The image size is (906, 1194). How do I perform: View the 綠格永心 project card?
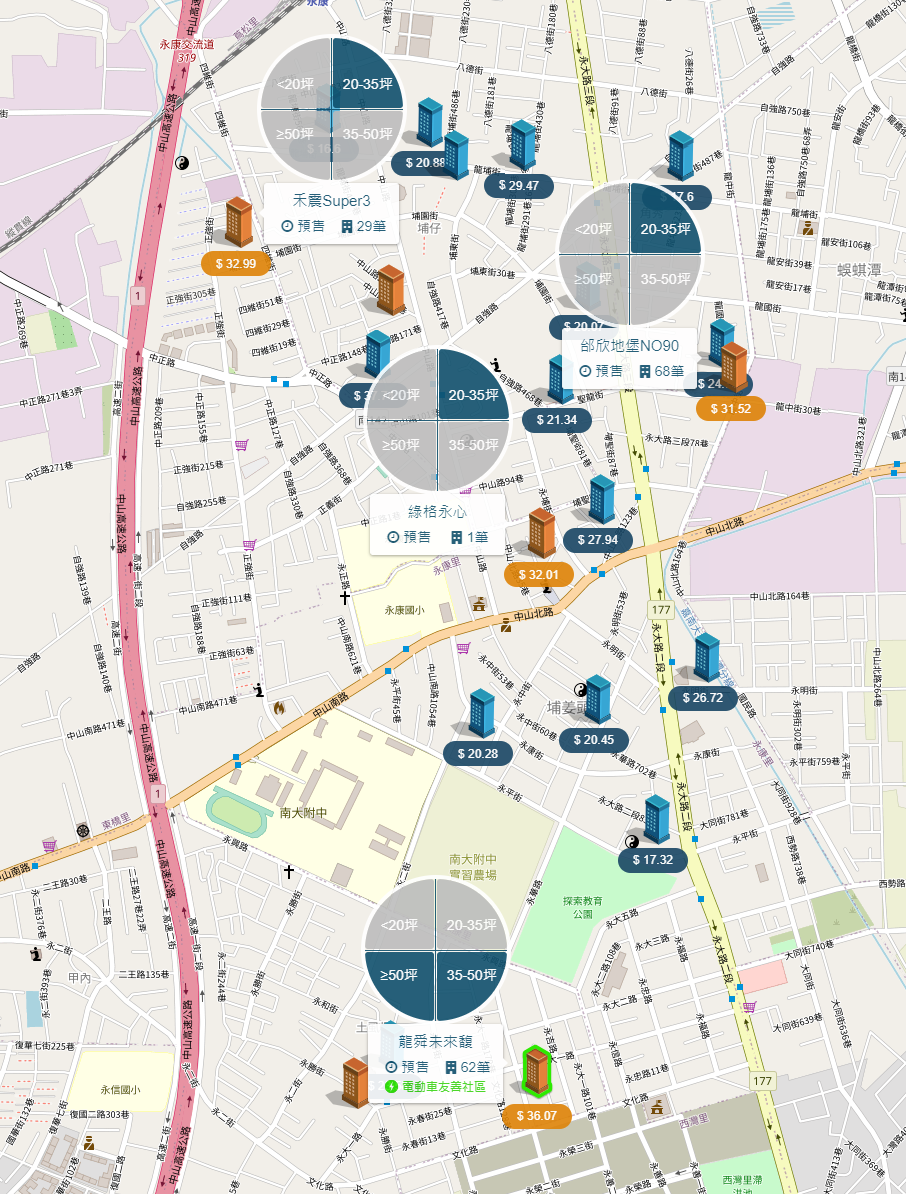tap(438, 524)
